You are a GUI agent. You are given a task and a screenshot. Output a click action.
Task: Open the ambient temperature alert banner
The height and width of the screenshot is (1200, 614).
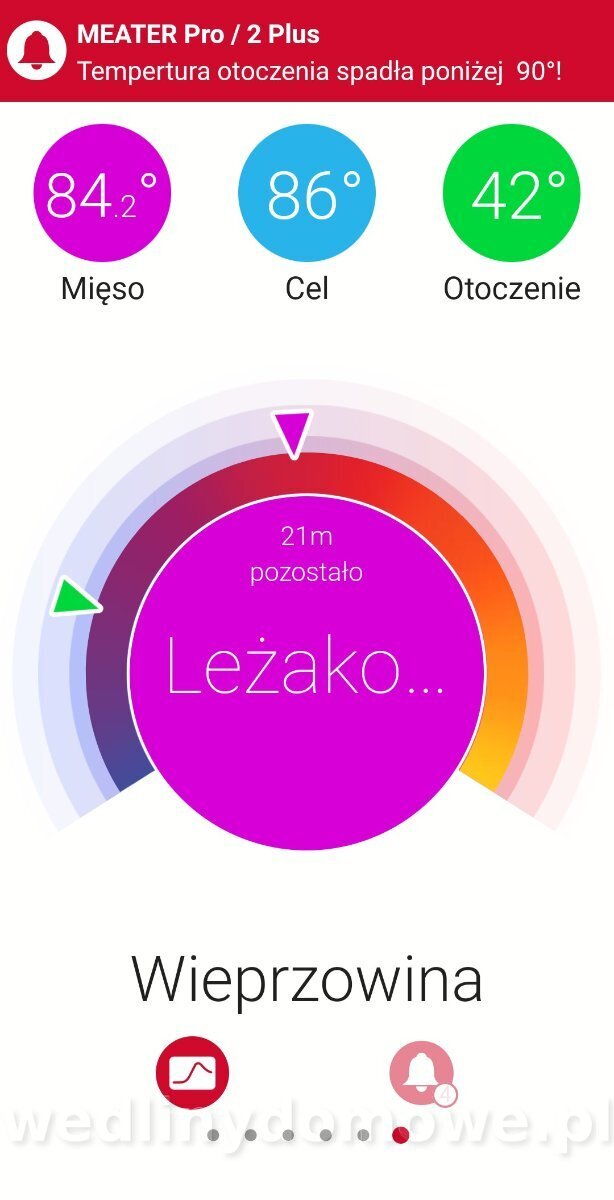[x=307, y=51]
